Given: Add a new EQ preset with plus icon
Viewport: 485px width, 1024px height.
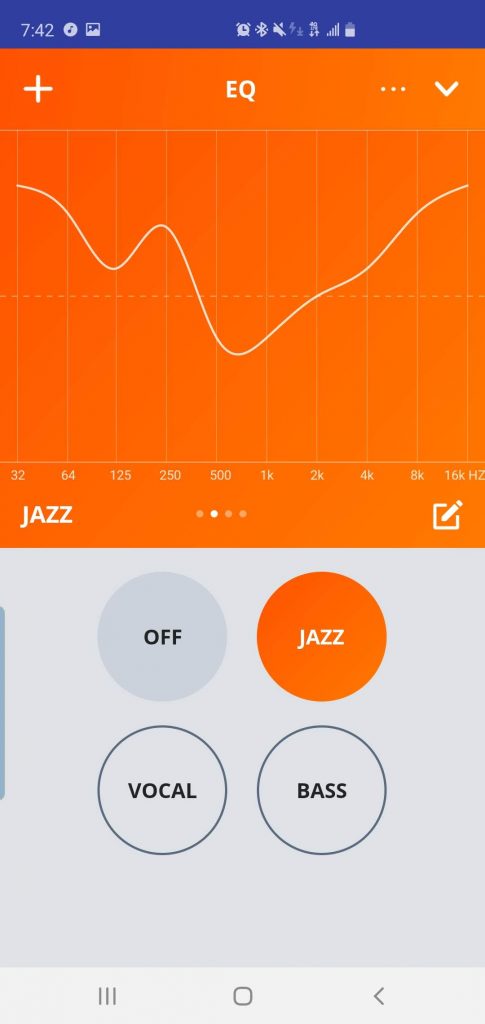Looking at the screenshot, I should click(x=39, y=89).
